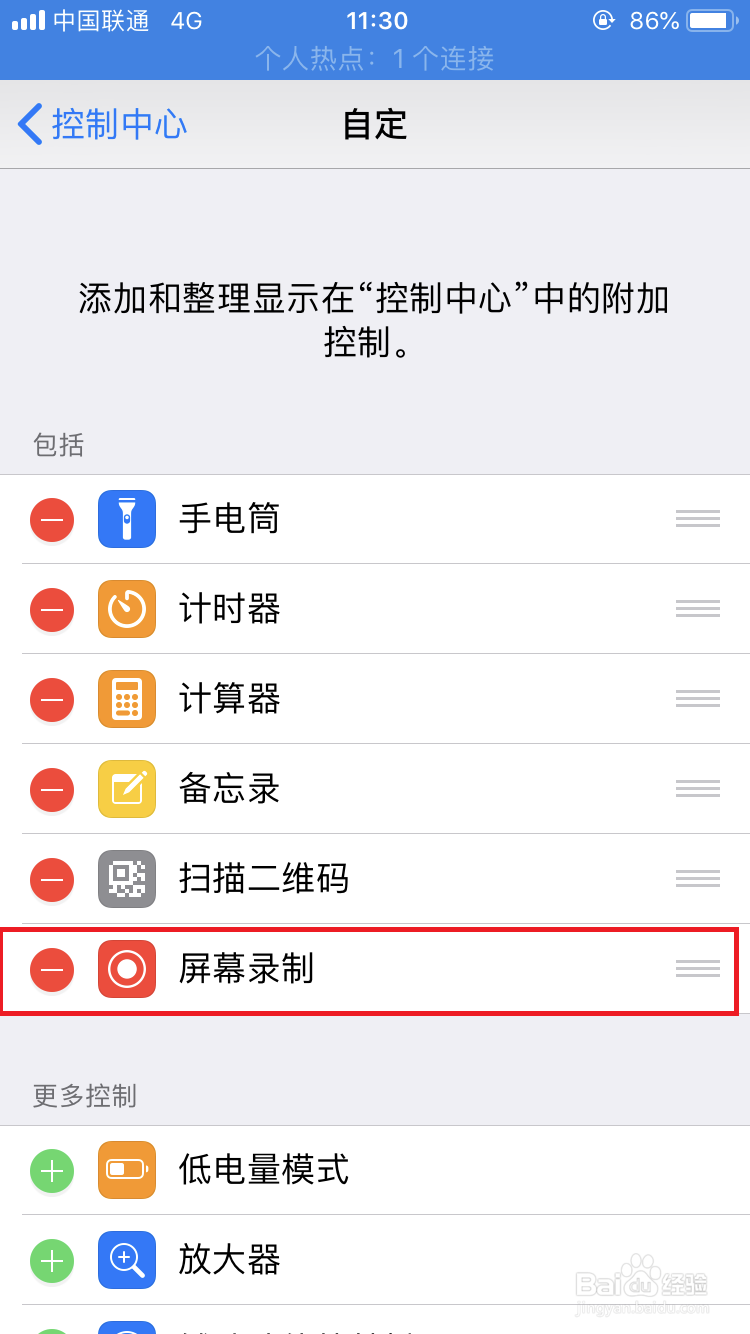Image resolution: width=750 pixels, height=1334 pixels.
Task: Remove flashlight using its red minus toggle
Action: pos(52,519)
